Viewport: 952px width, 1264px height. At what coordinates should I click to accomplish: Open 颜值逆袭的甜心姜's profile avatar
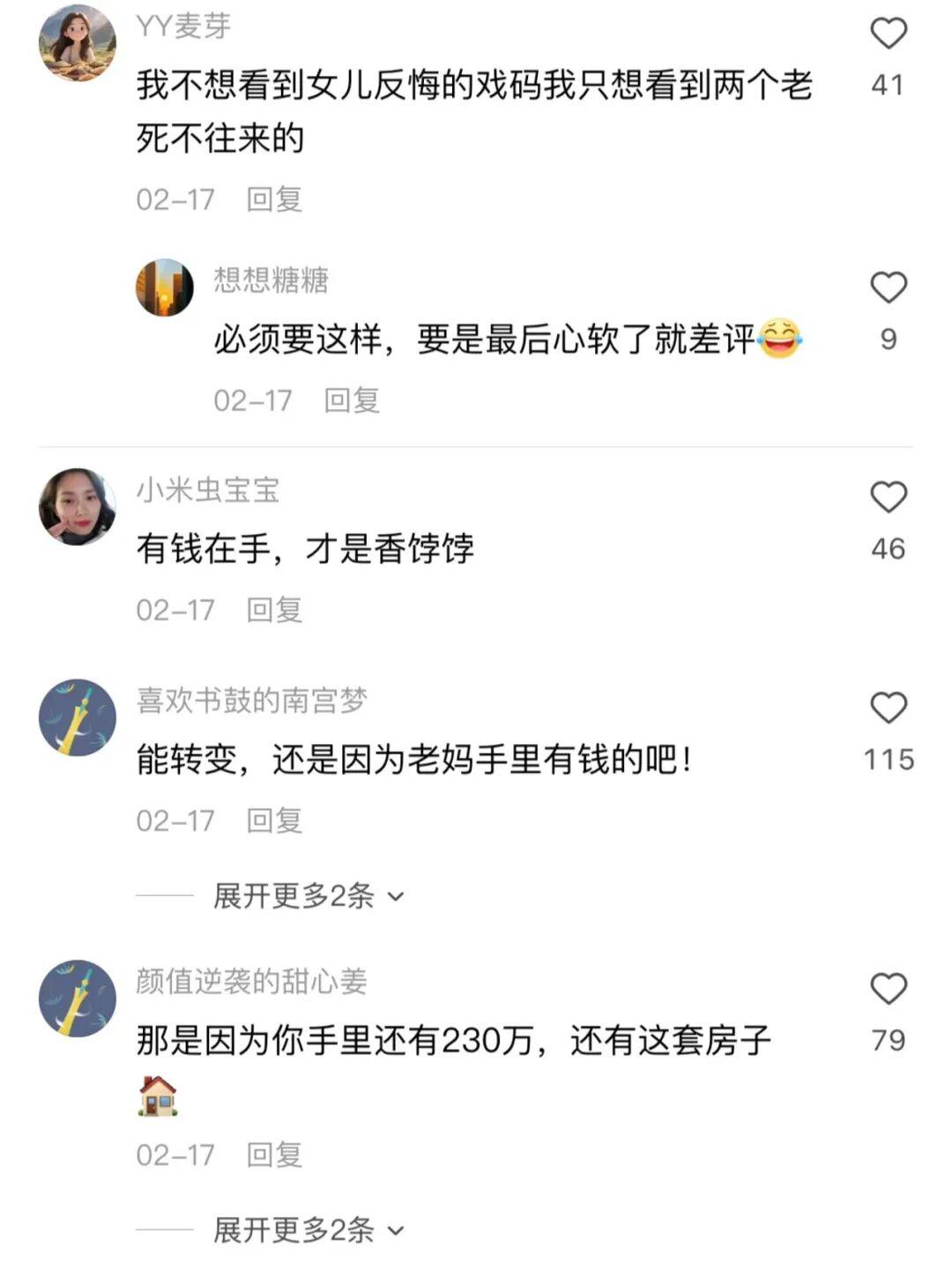(78, 999)
